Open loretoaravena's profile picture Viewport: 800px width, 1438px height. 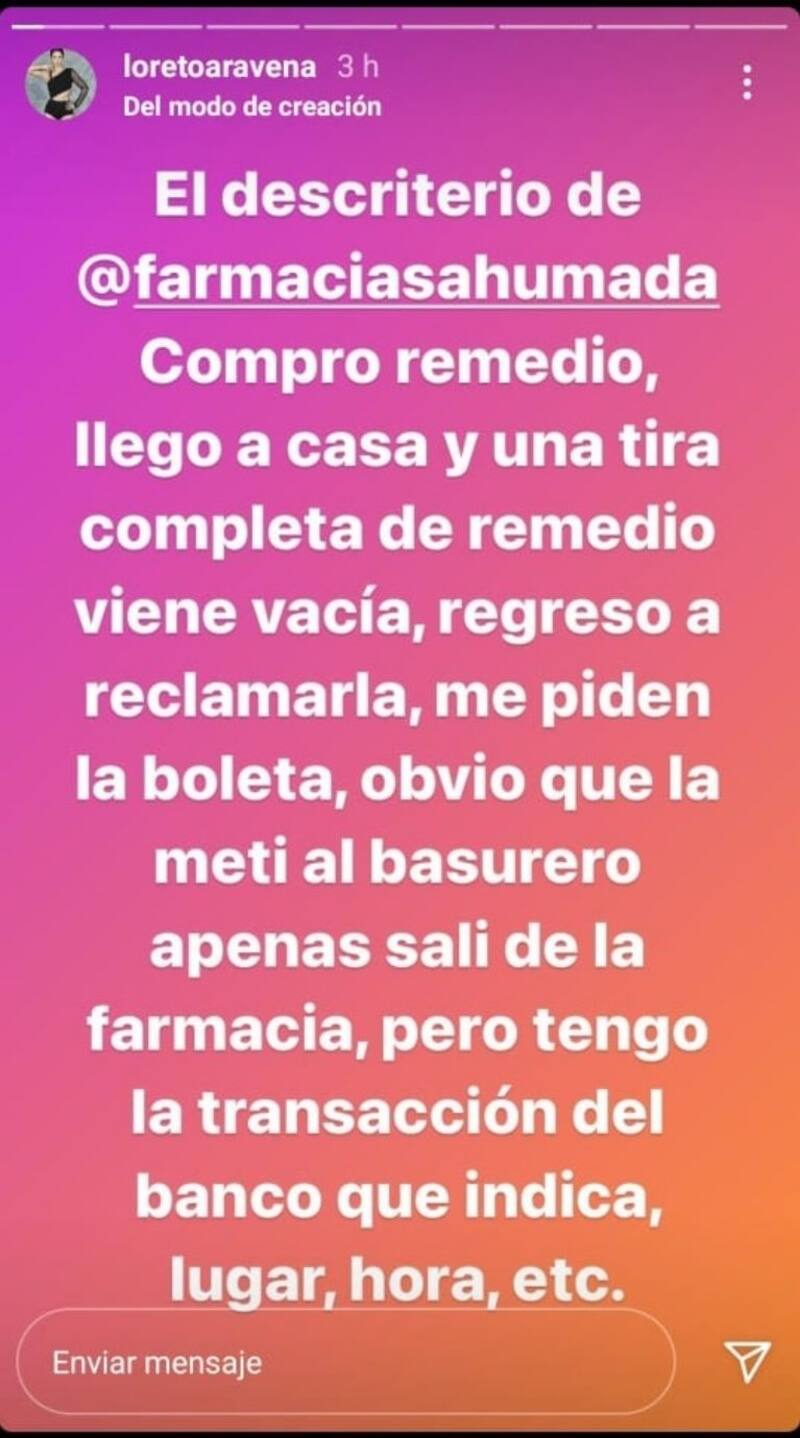[60, 85]
